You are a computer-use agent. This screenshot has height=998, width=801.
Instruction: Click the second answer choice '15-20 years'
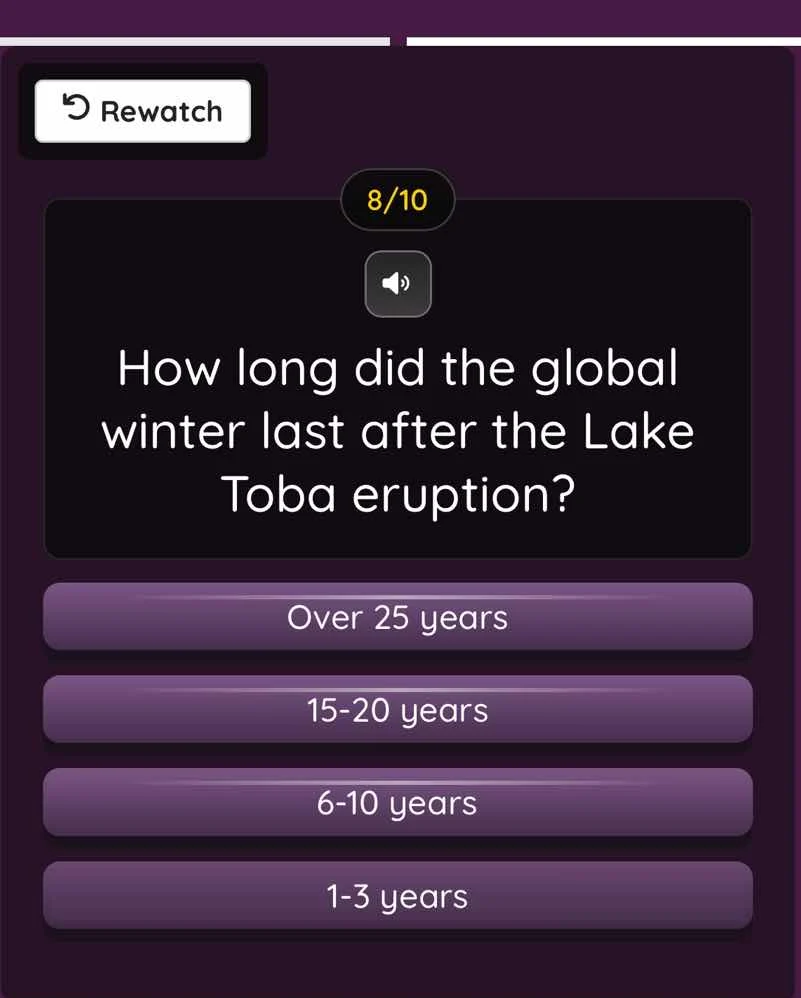pos(397,710)
